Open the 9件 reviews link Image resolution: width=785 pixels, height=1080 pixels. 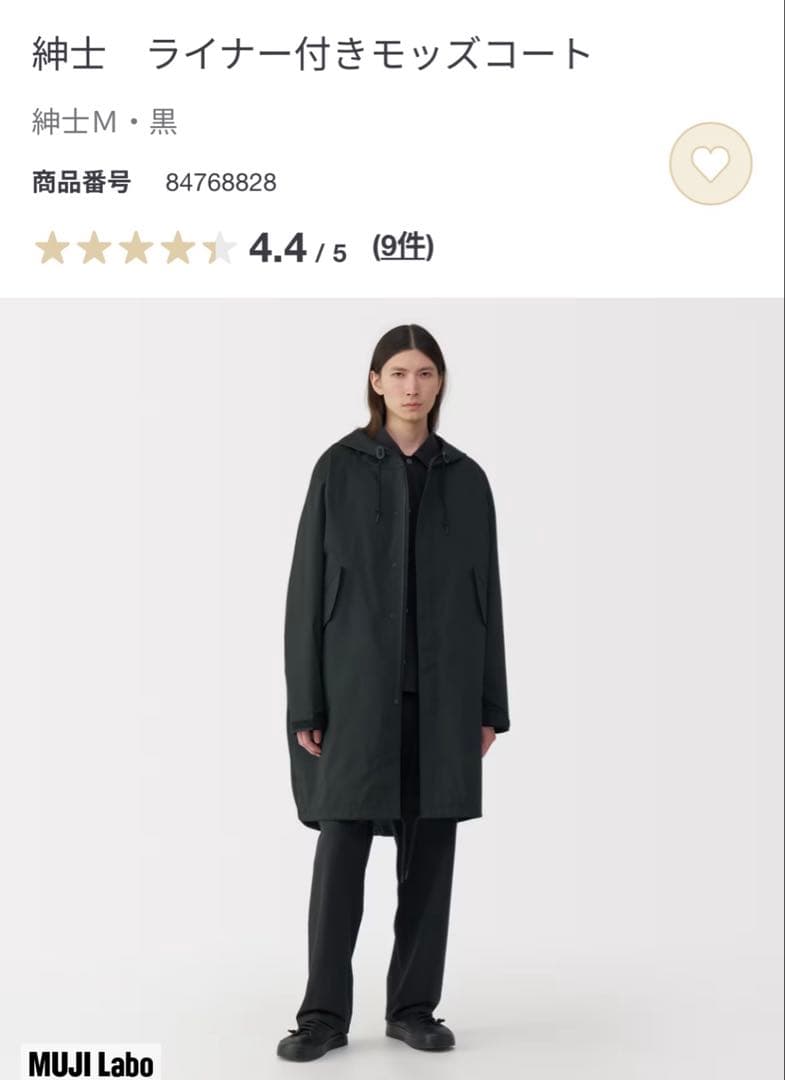[x=402, y=247]
